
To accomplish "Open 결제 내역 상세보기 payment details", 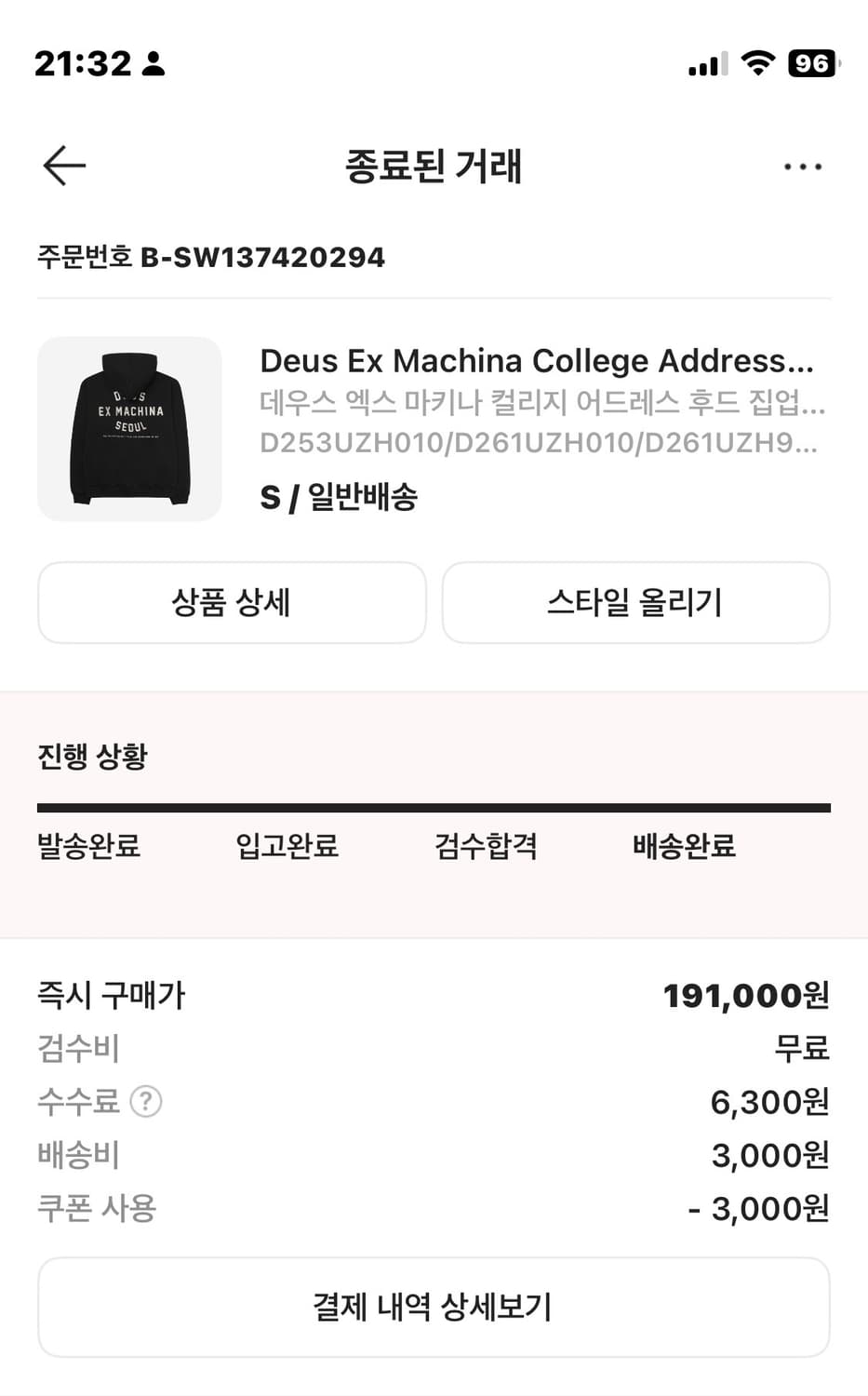I will [x=434, y=1307].
